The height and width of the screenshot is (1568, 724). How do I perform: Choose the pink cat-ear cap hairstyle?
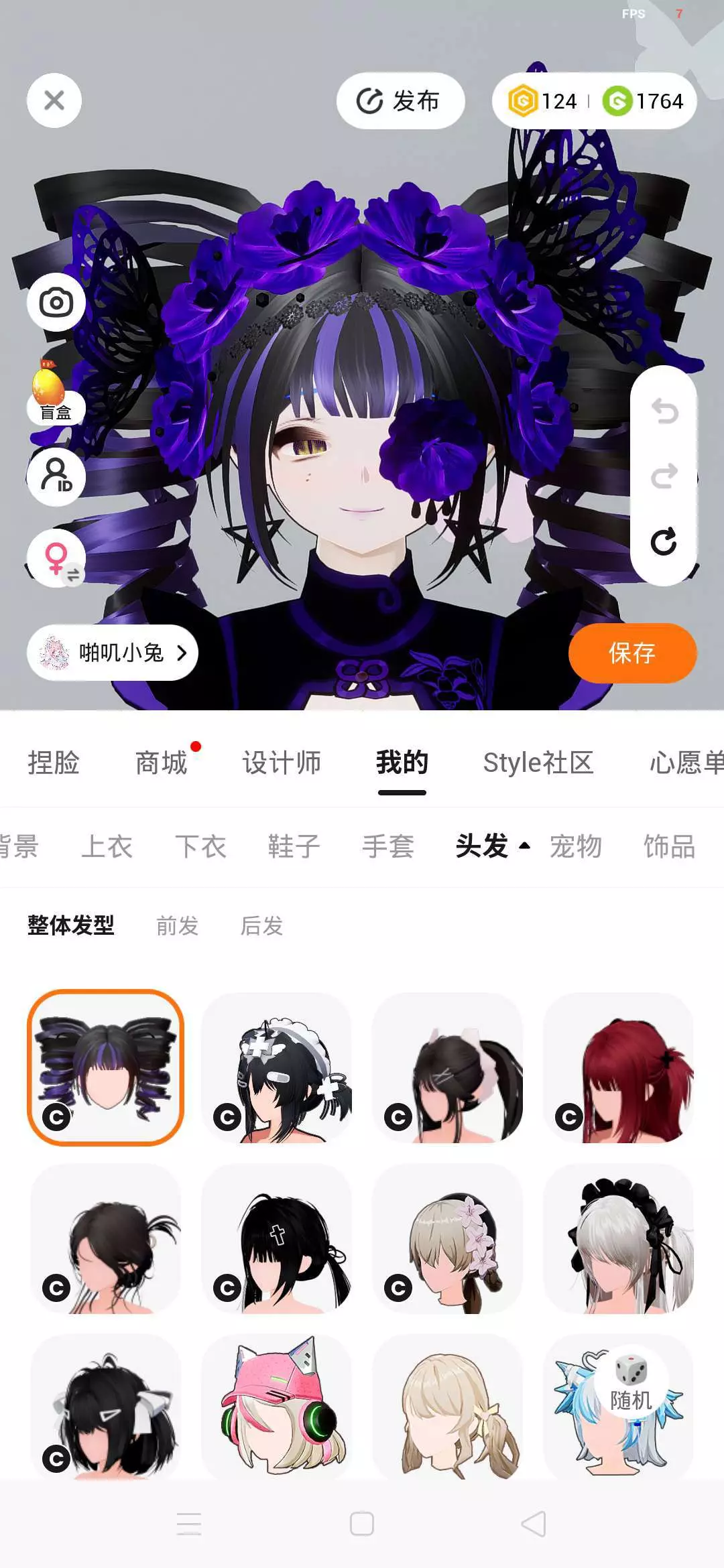(x=276, y=1406)
